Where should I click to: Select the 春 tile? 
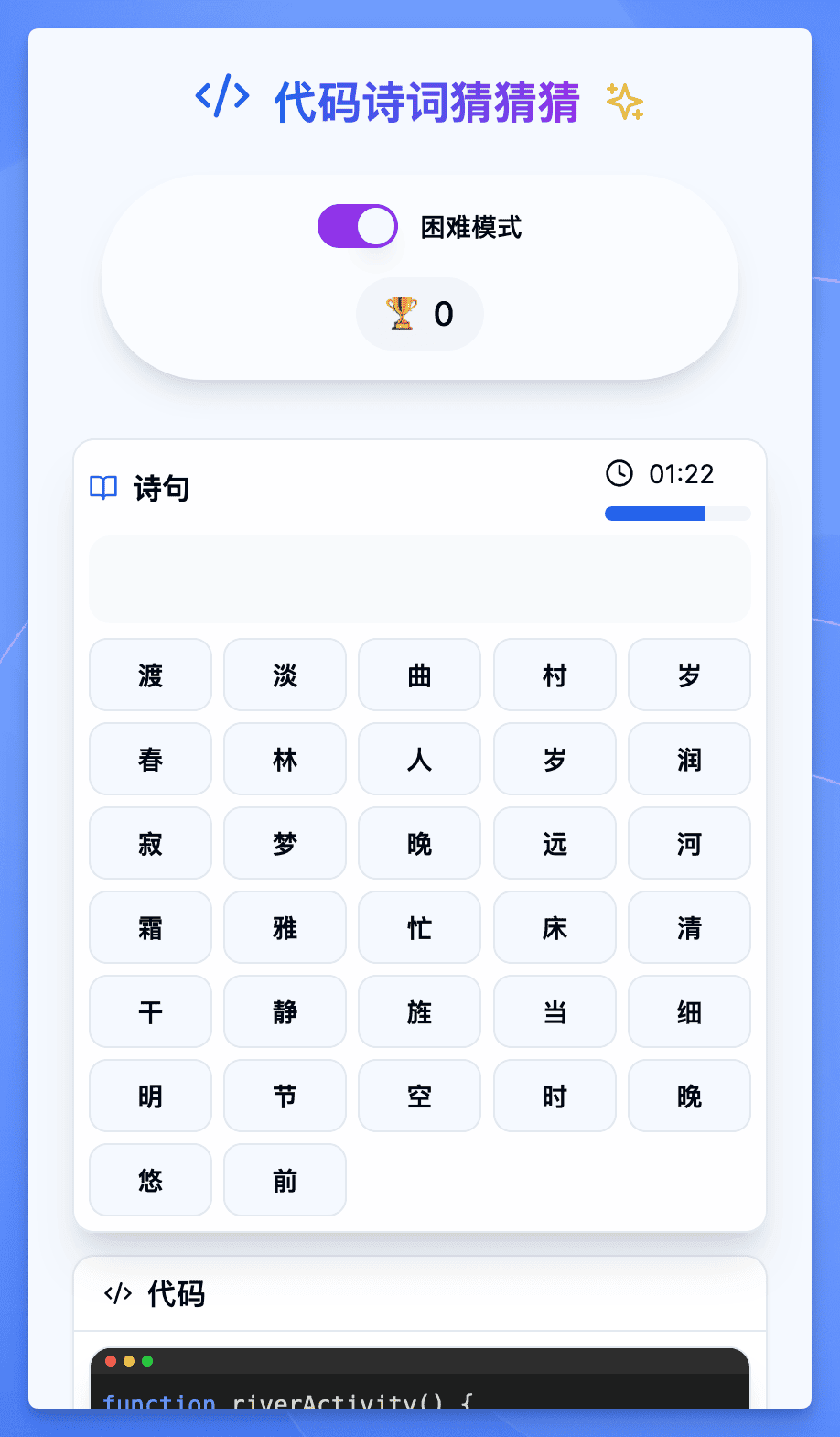[150, 759]
